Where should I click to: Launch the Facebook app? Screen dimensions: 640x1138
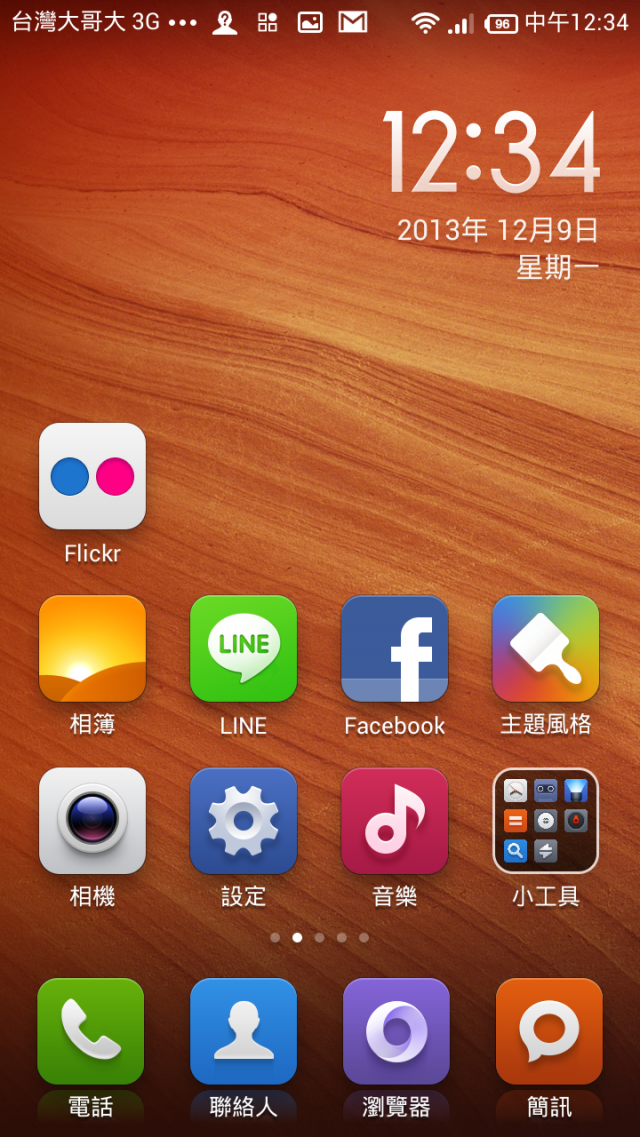pos(394,649)
